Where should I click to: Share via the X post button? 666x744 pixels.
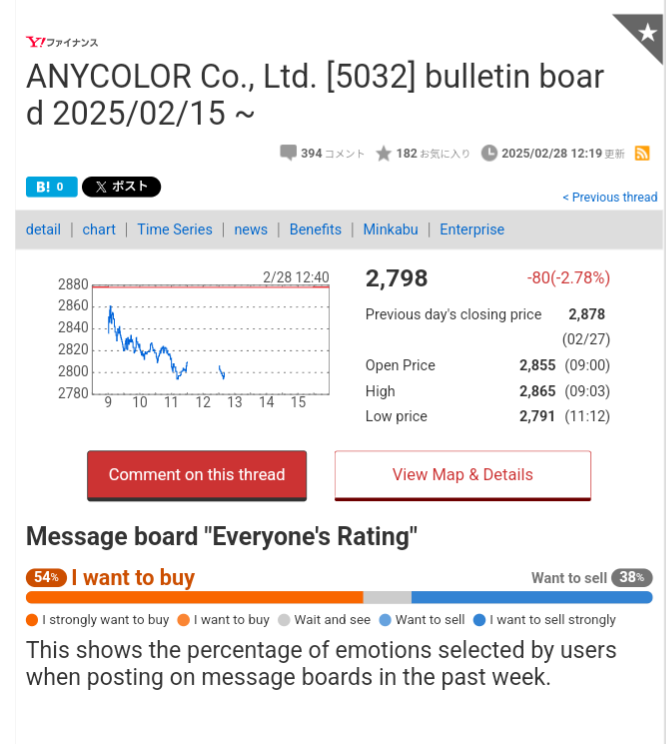click(x=121, y=187)
